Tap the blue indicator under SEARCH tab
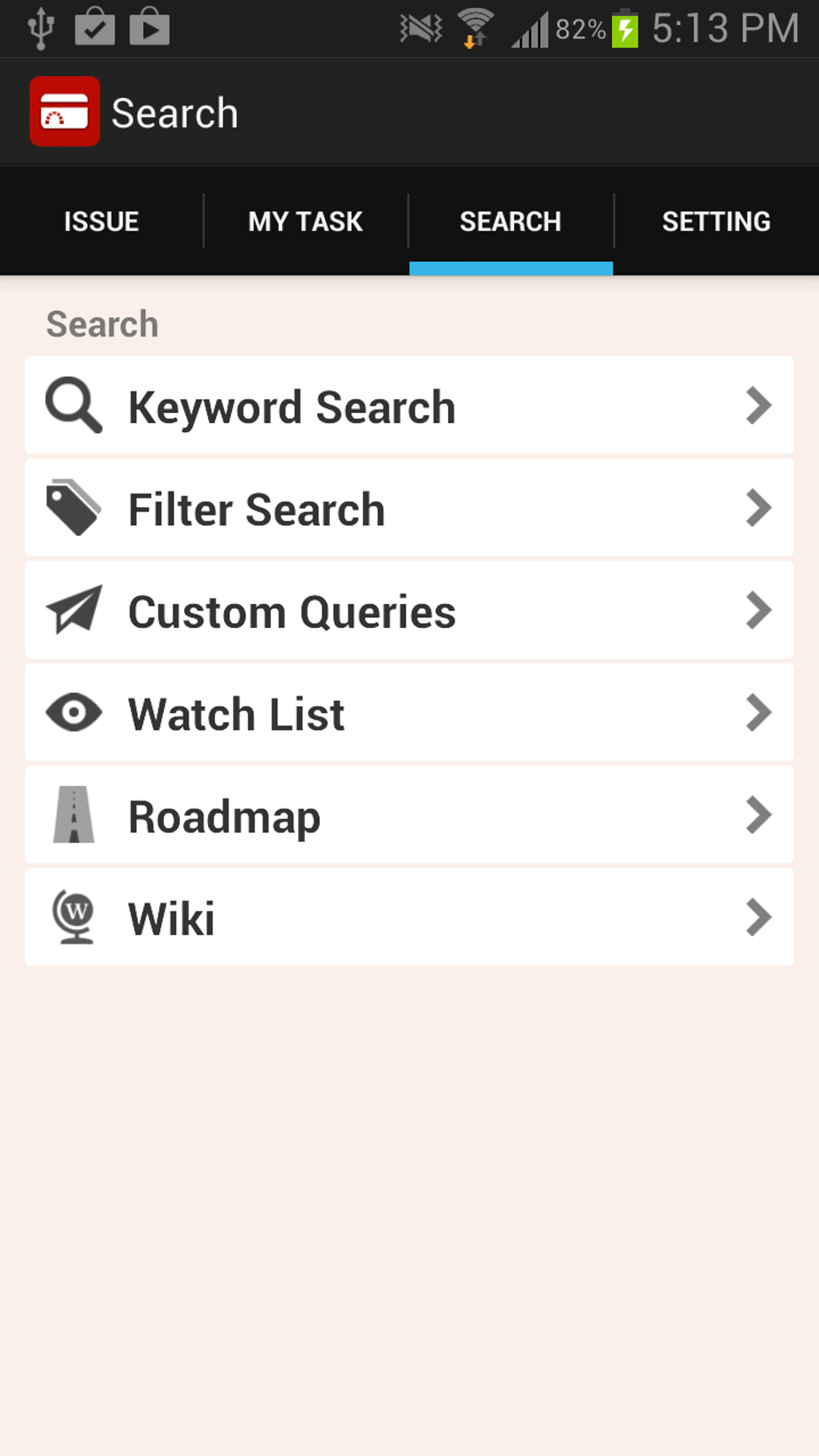Screen dimensions: 819x1456 511,266
